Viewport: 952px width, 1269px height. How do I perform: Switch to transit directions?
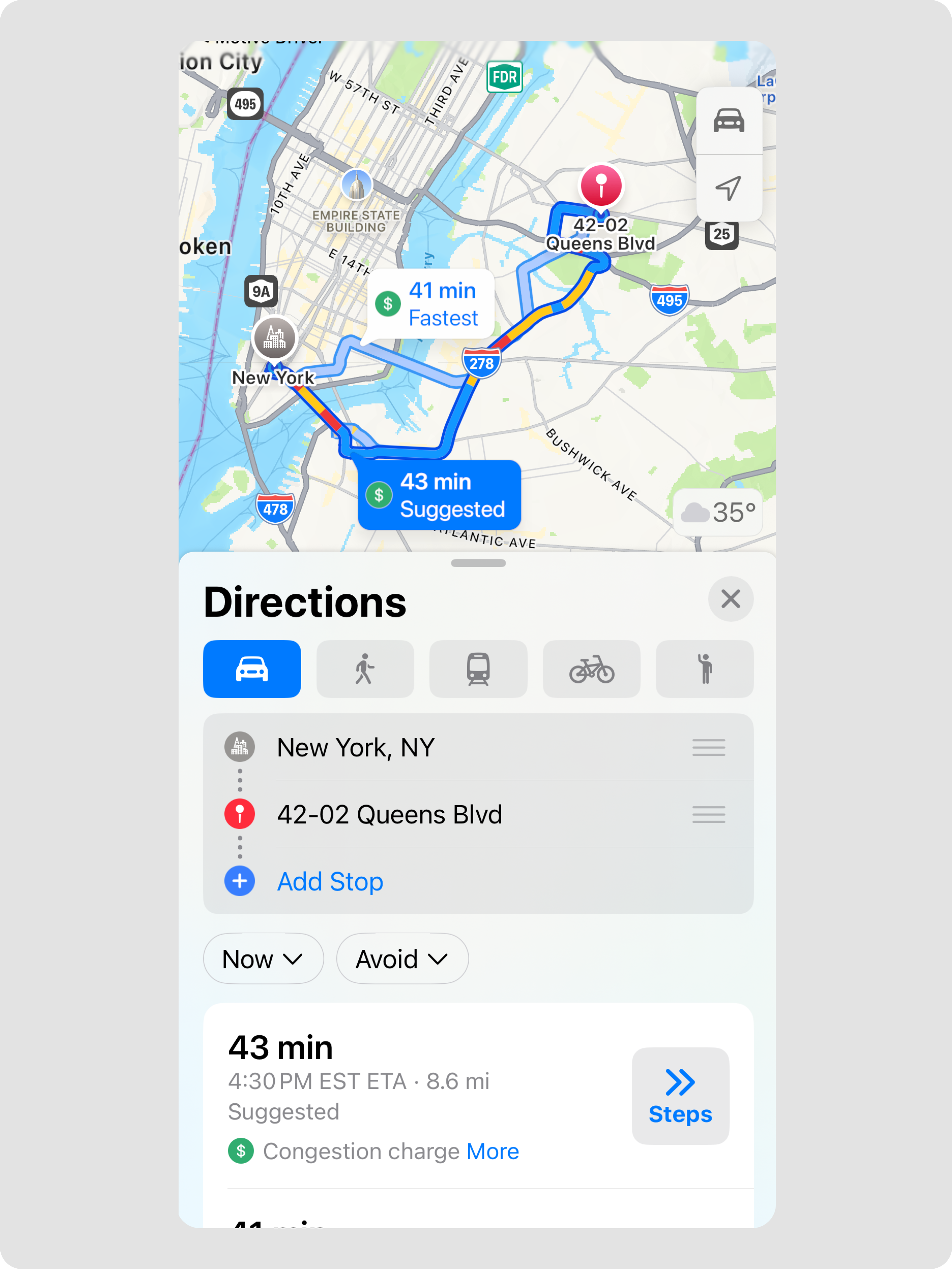click(x=478, y=669)
